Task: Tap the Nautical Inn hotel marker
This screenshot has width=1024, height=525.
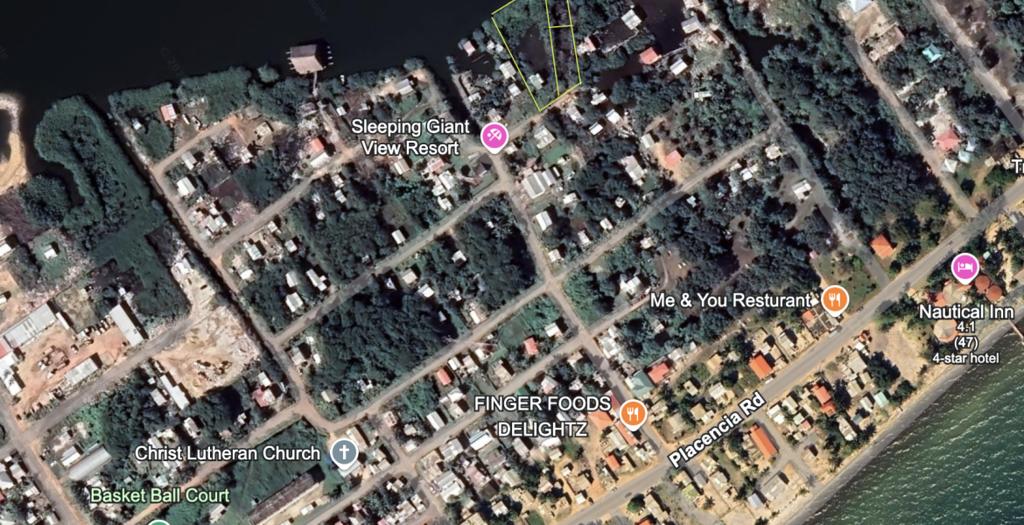Action: click(x=964, y=268)
